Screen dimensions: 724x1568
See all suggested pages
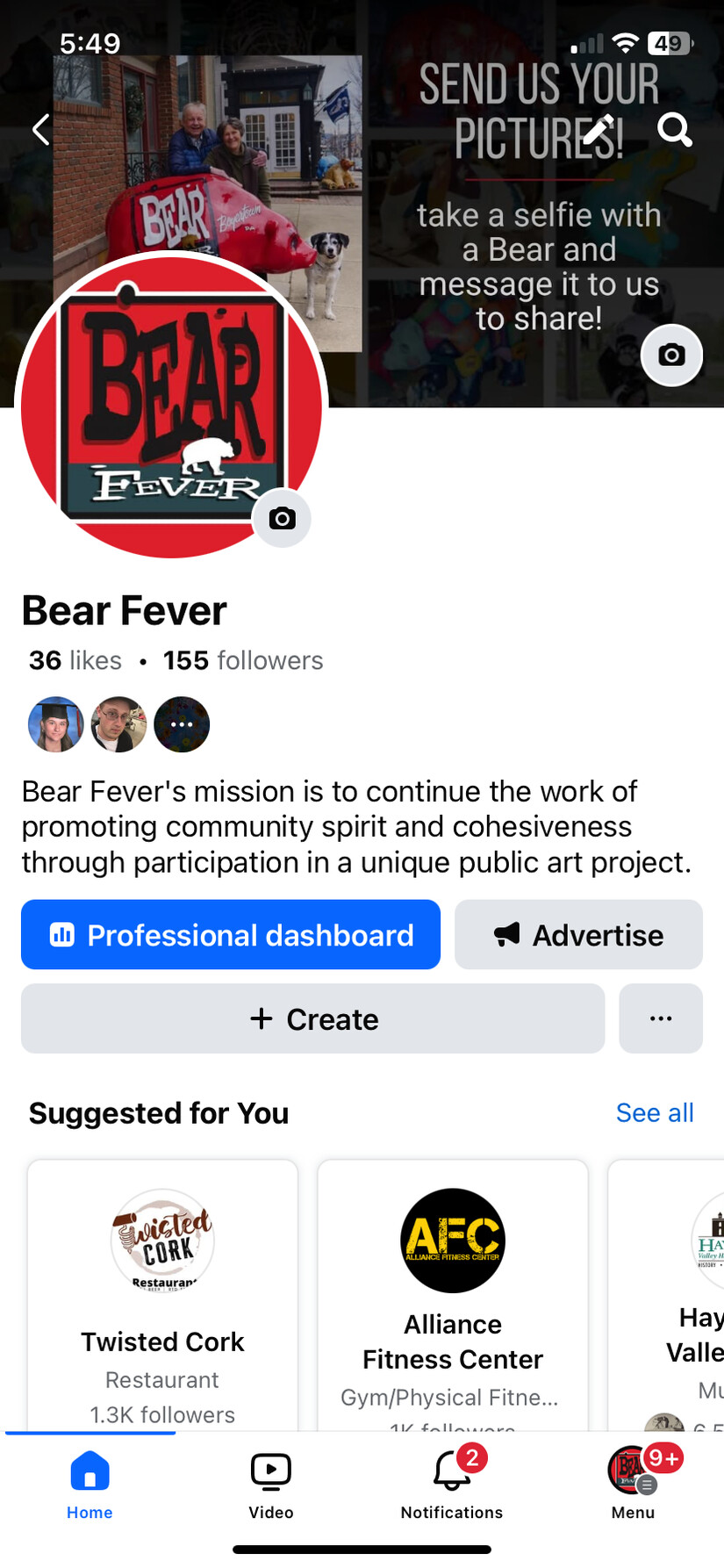(654, 1112)
